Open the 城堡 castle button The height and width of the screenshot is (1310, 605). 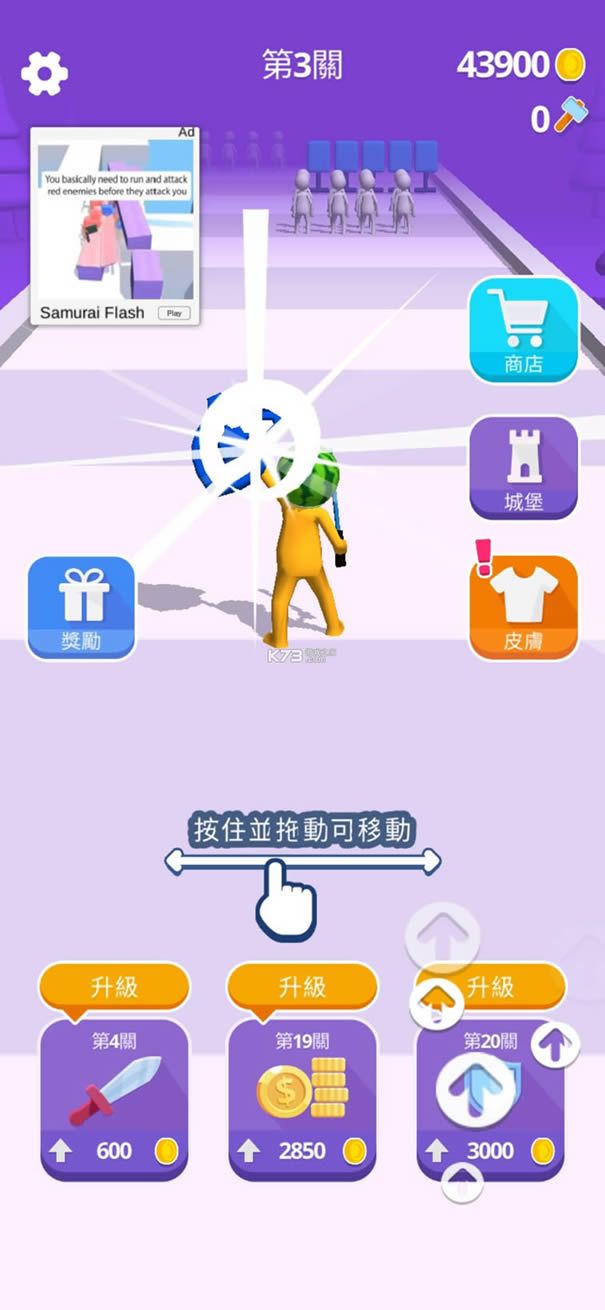[524, 468]
